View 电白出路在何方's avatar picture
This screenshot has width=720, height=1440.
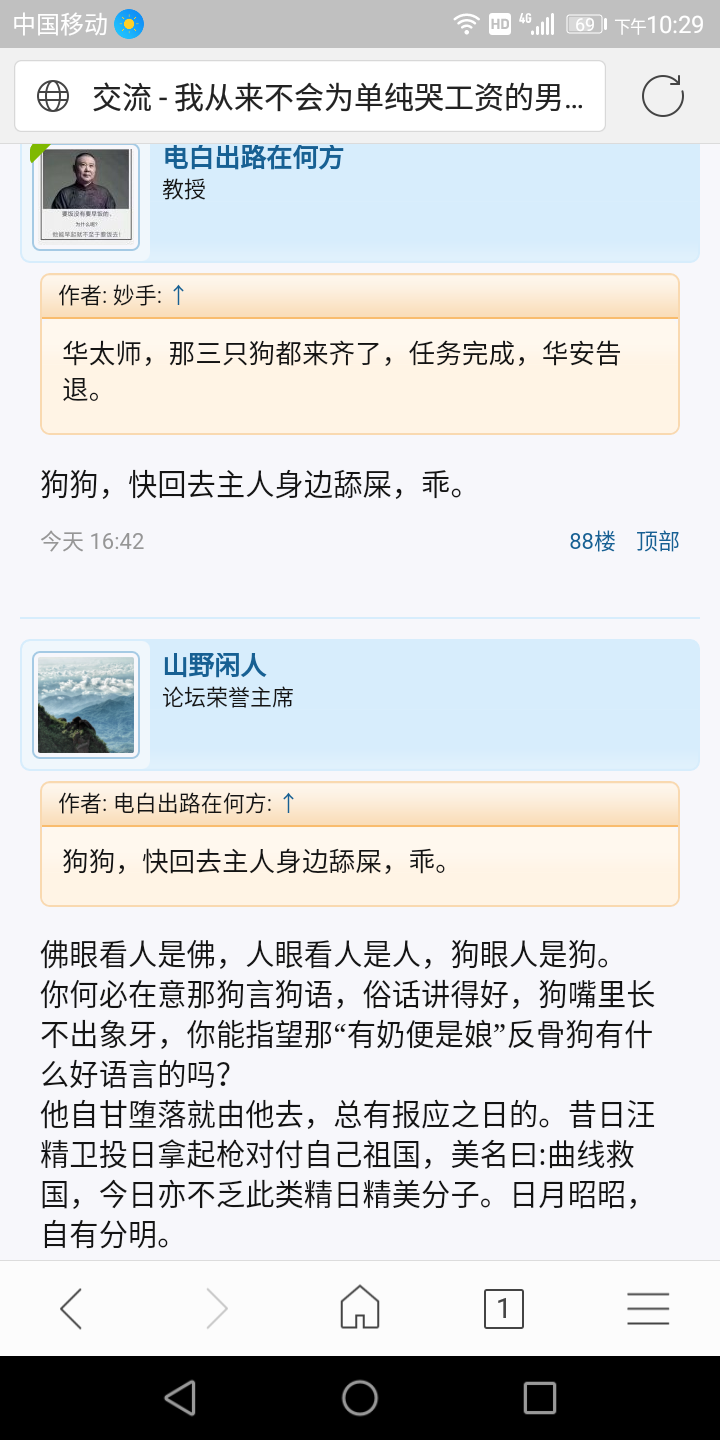point(86,195)
